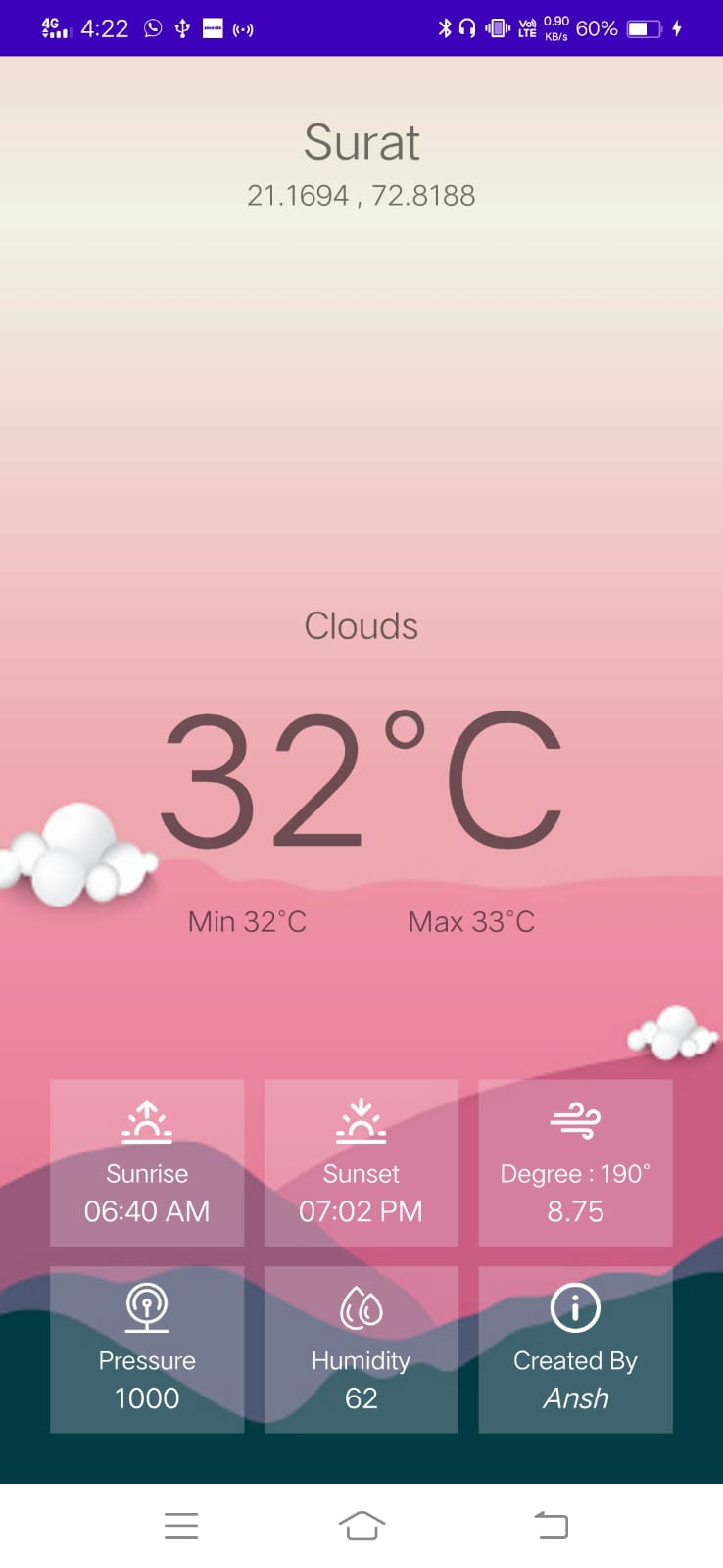Select the city name Surat

tap(361, 142)
